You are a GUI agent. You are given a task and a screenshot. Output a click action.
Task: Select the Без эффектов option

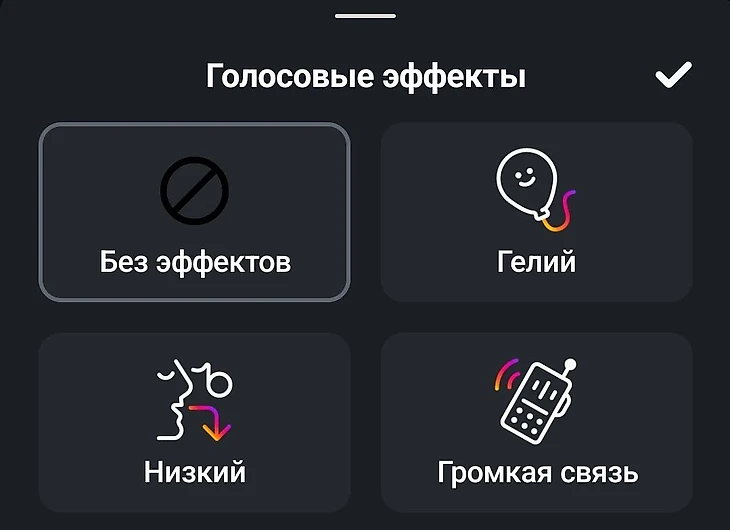[x=194, y=212]
